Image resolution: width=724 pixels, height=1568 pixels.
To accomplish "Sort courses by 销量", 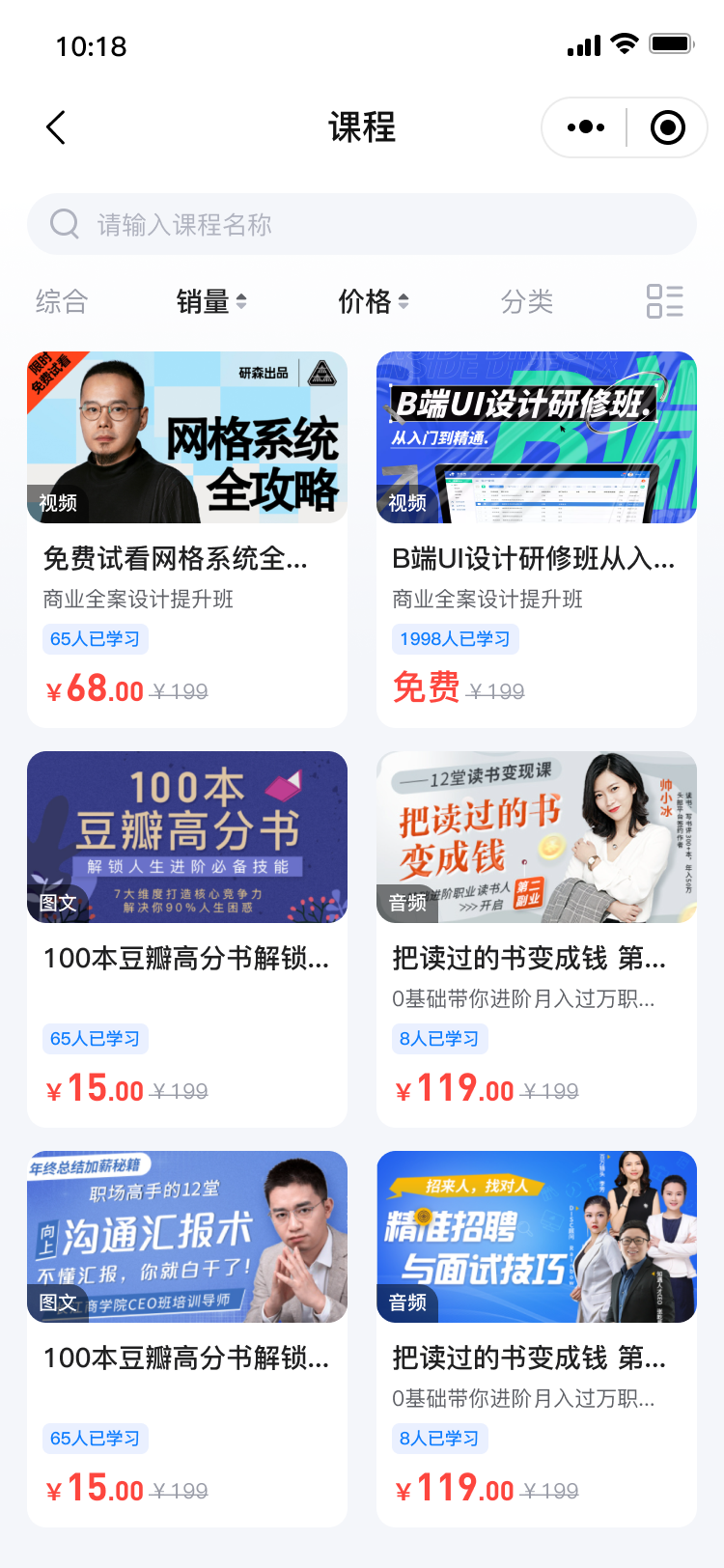I will (211, 301).
